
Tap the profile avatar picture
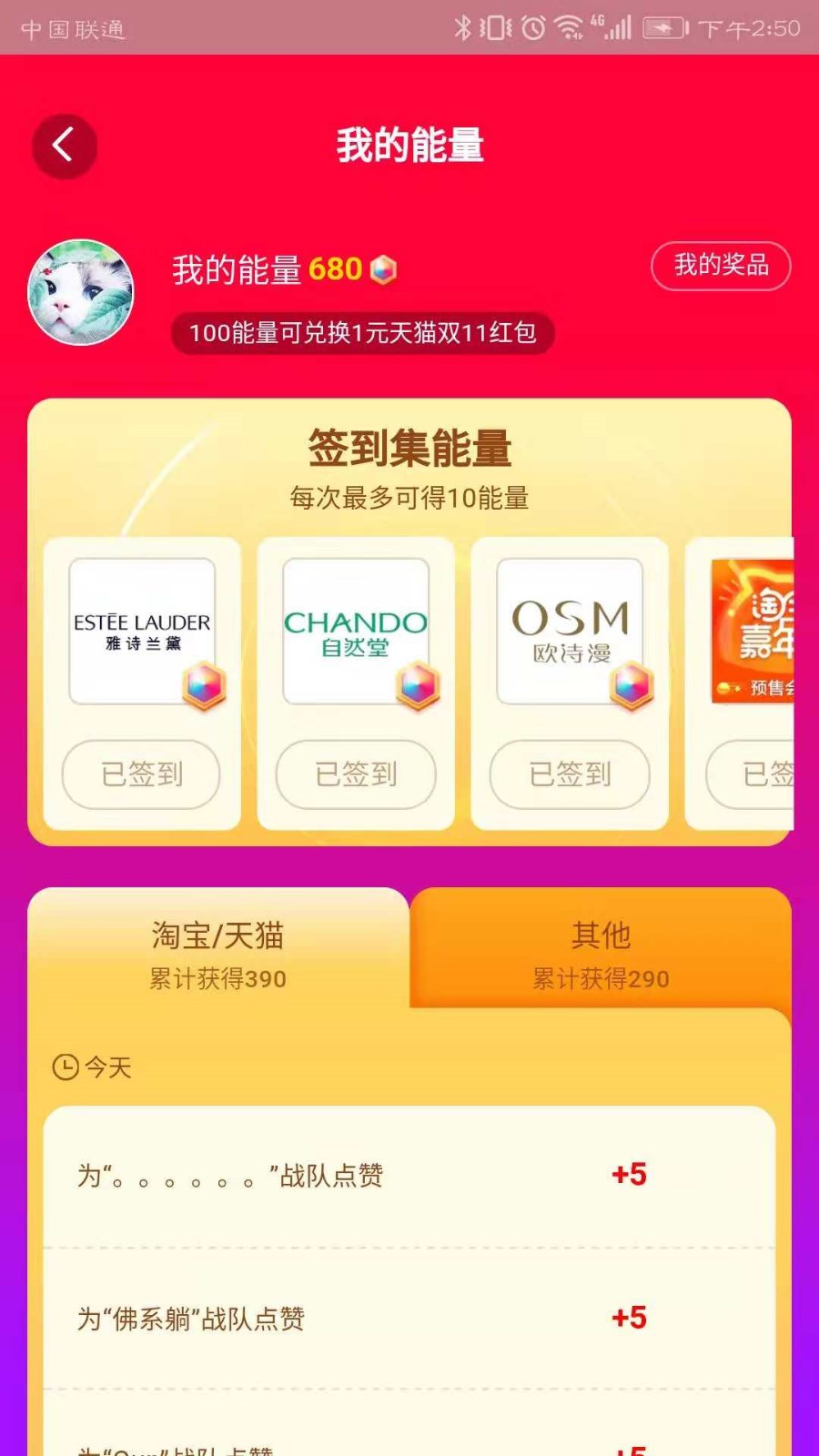pos(81,292)
